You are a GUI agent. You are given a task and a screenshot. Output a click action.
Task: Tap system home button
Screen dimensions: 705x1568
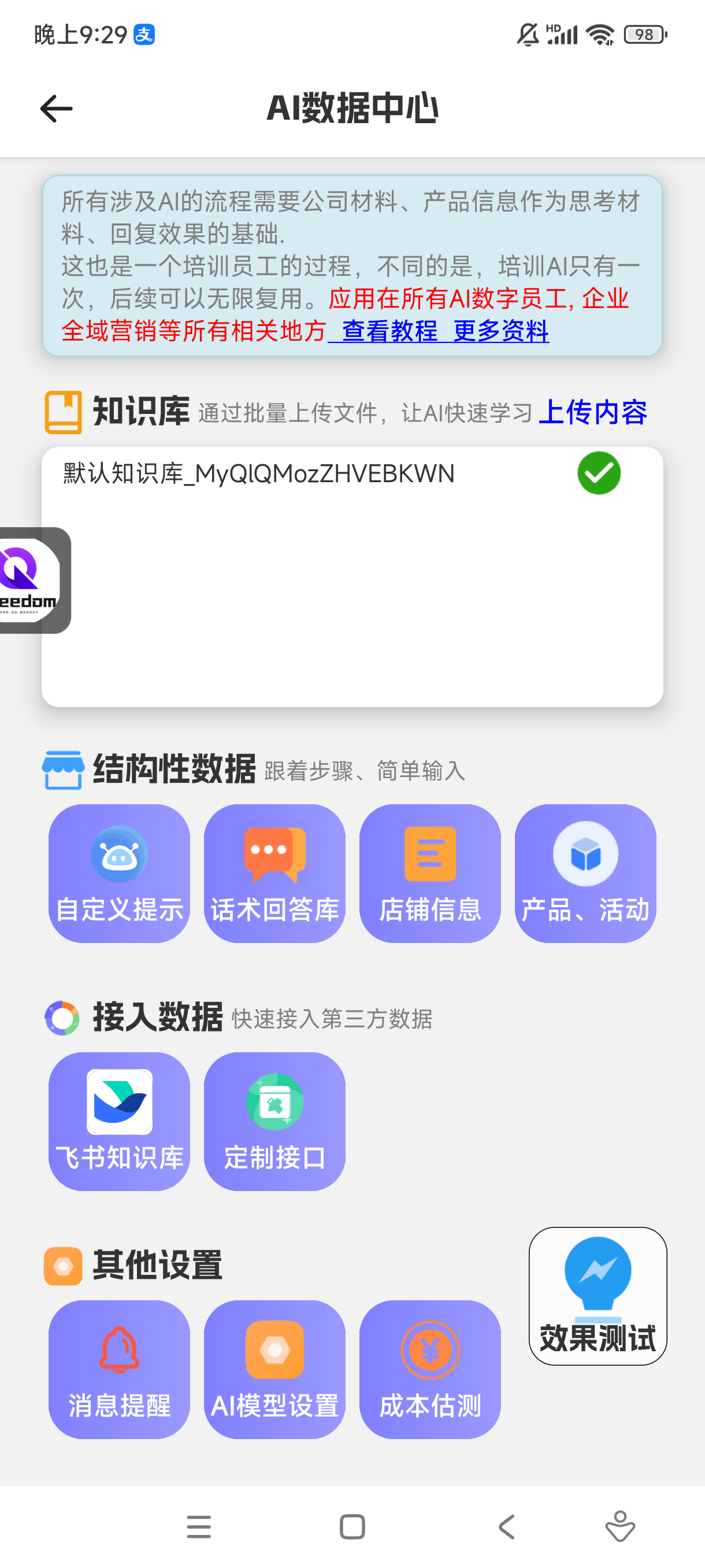pyautogui.click(x=352, y=1526)
